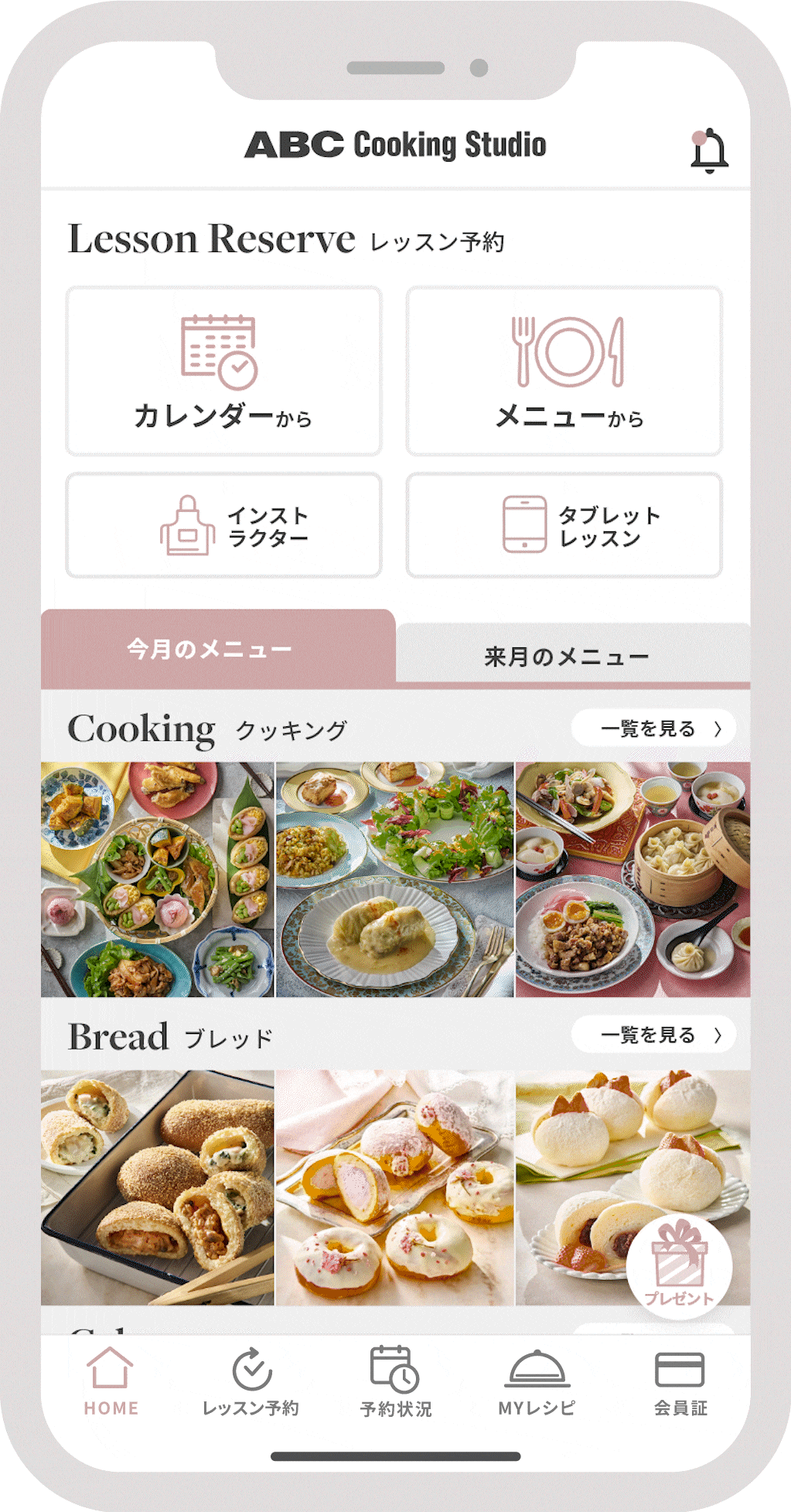791x1512 pixels.
Task: View the full Bread list
Action: tap(653, 1034)
